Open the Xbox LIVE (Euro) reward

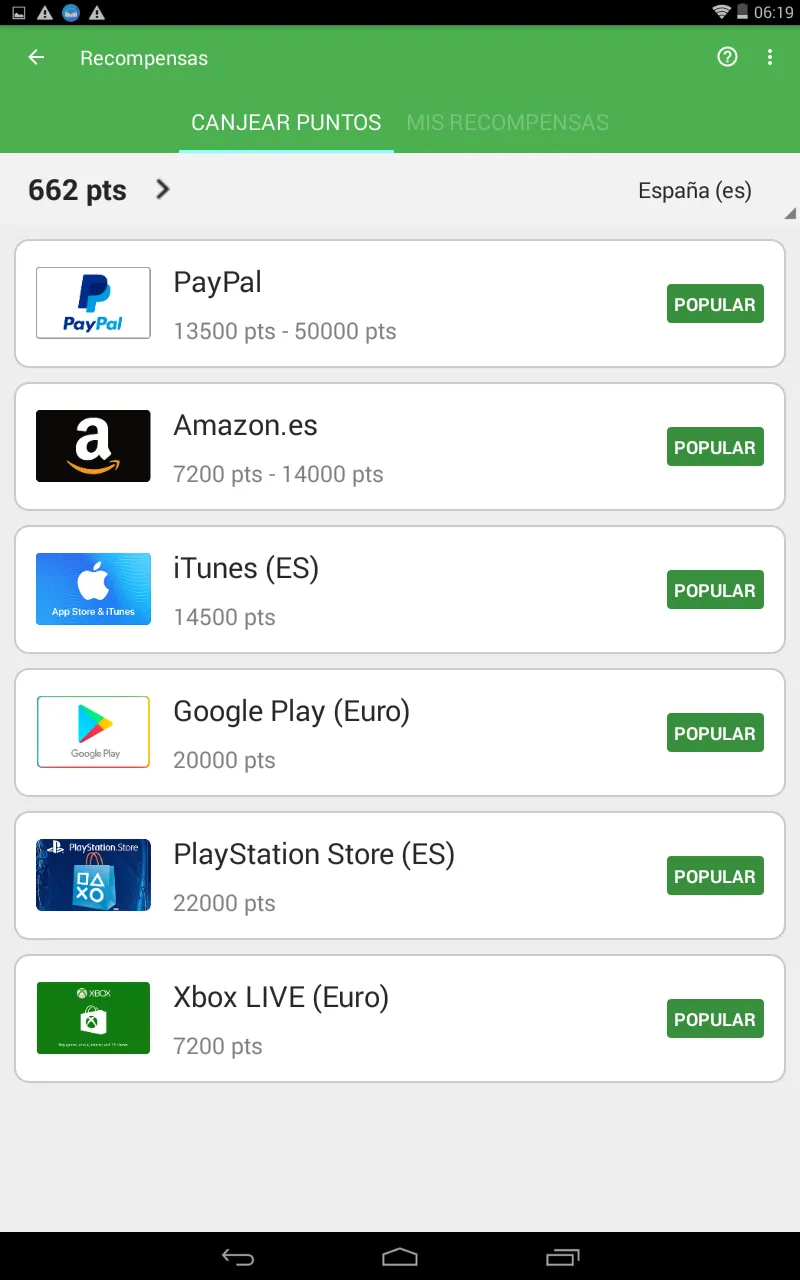pyautogui.click(x=400, y=1019)
